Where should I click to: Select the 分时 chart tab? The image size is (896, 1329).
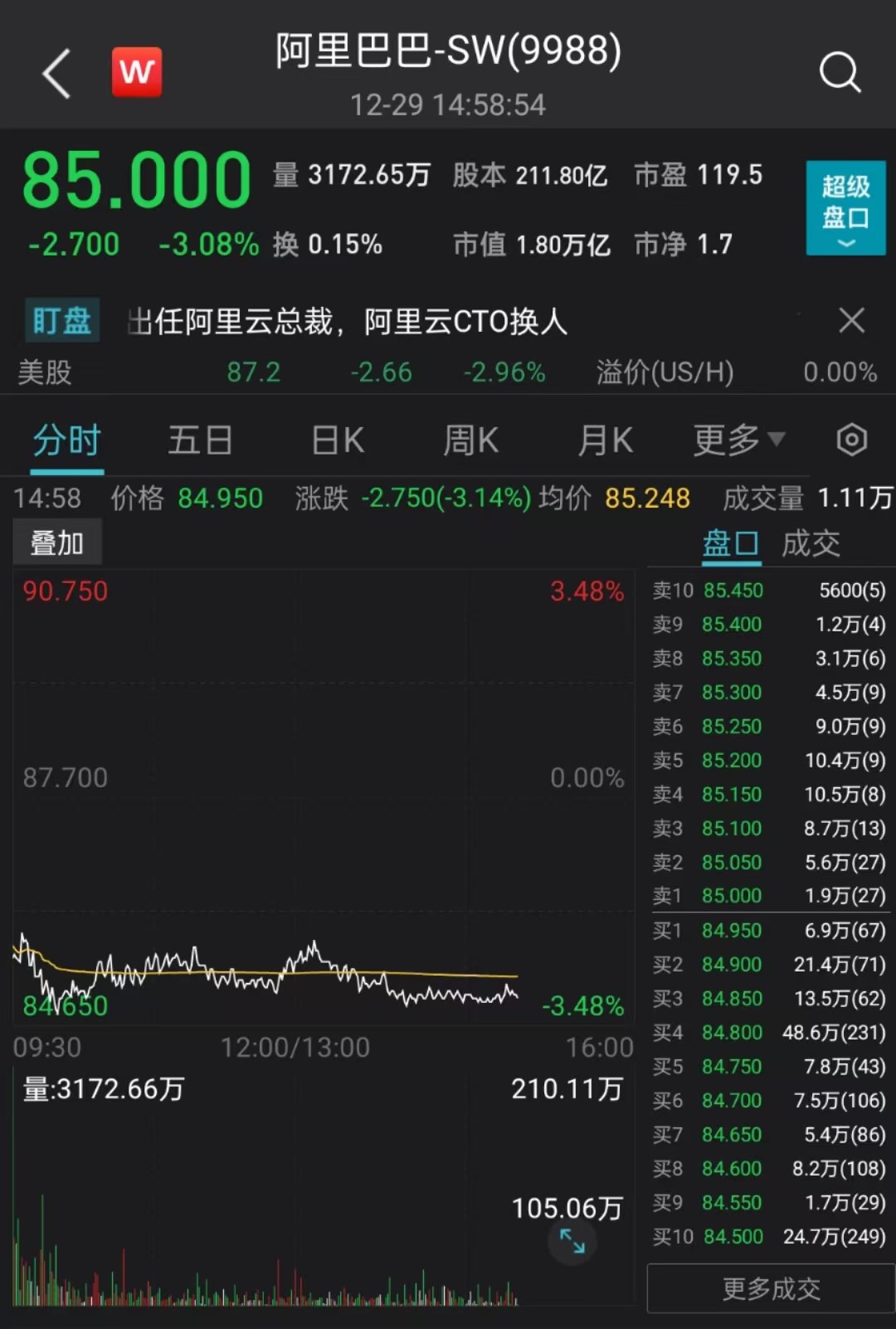67,440
